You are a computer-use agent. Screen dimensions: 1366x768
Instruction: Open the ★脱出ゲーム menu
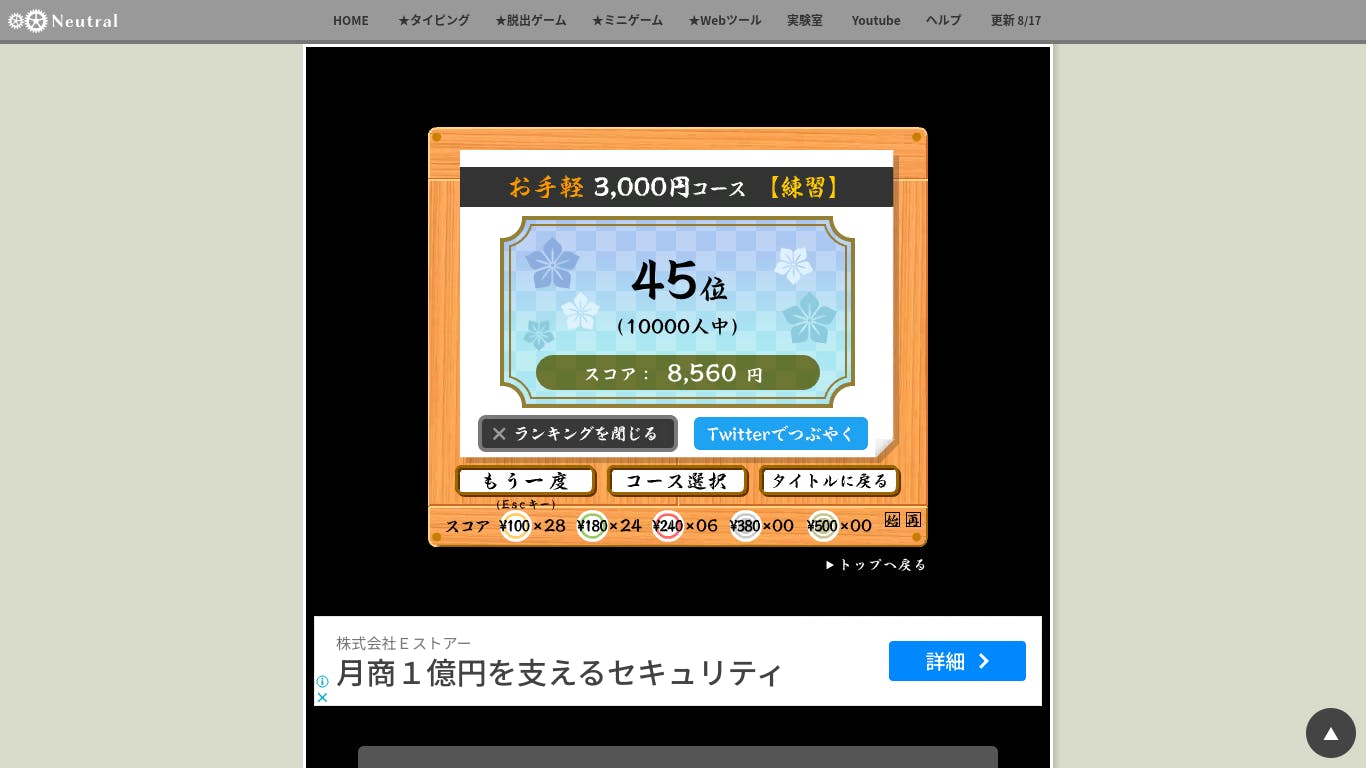click(530, 20)
